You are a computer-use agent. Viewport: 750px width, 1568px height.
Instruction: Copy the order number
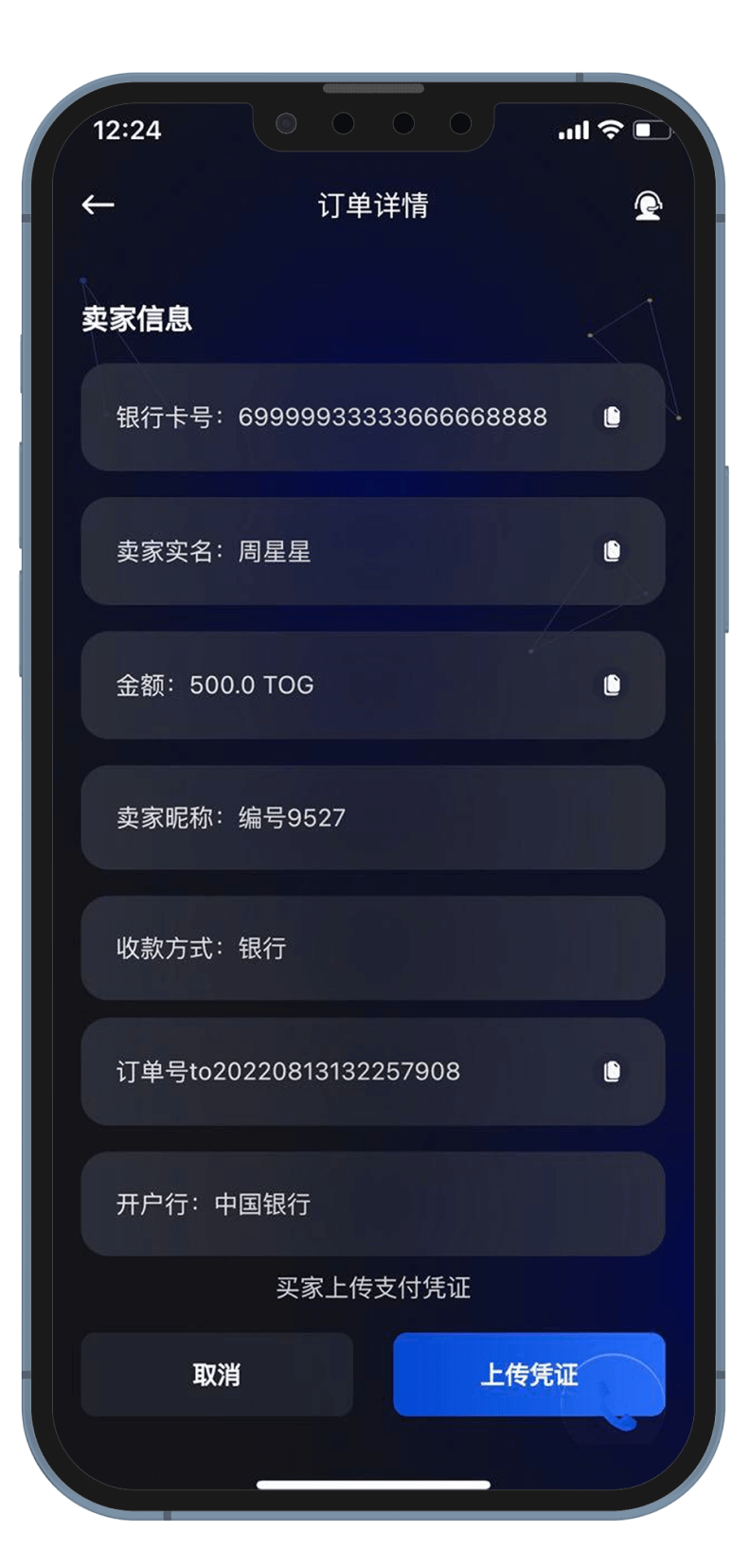coord(612,1071)
